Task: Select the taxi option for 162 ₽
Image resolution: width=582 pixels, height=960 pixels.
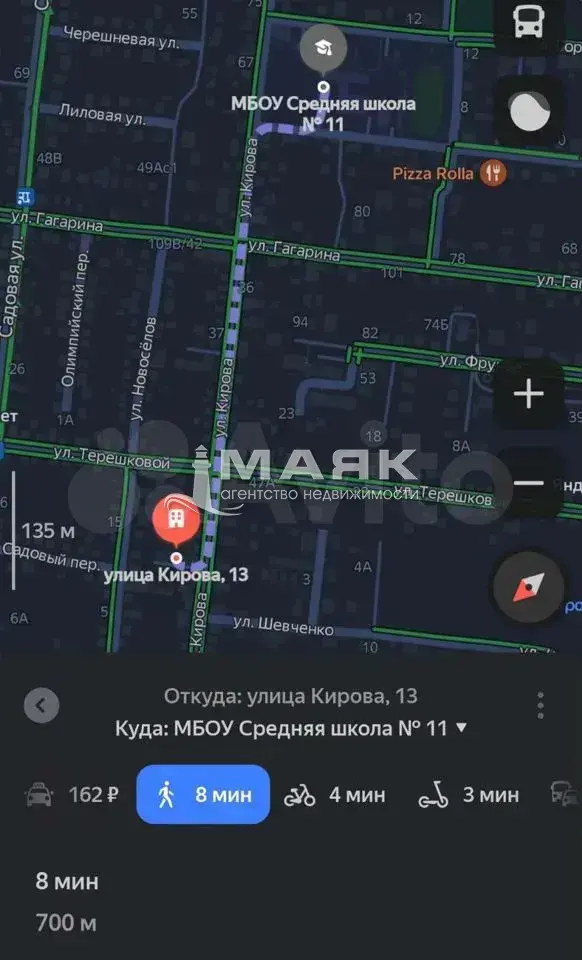Action: click(72, 795)
